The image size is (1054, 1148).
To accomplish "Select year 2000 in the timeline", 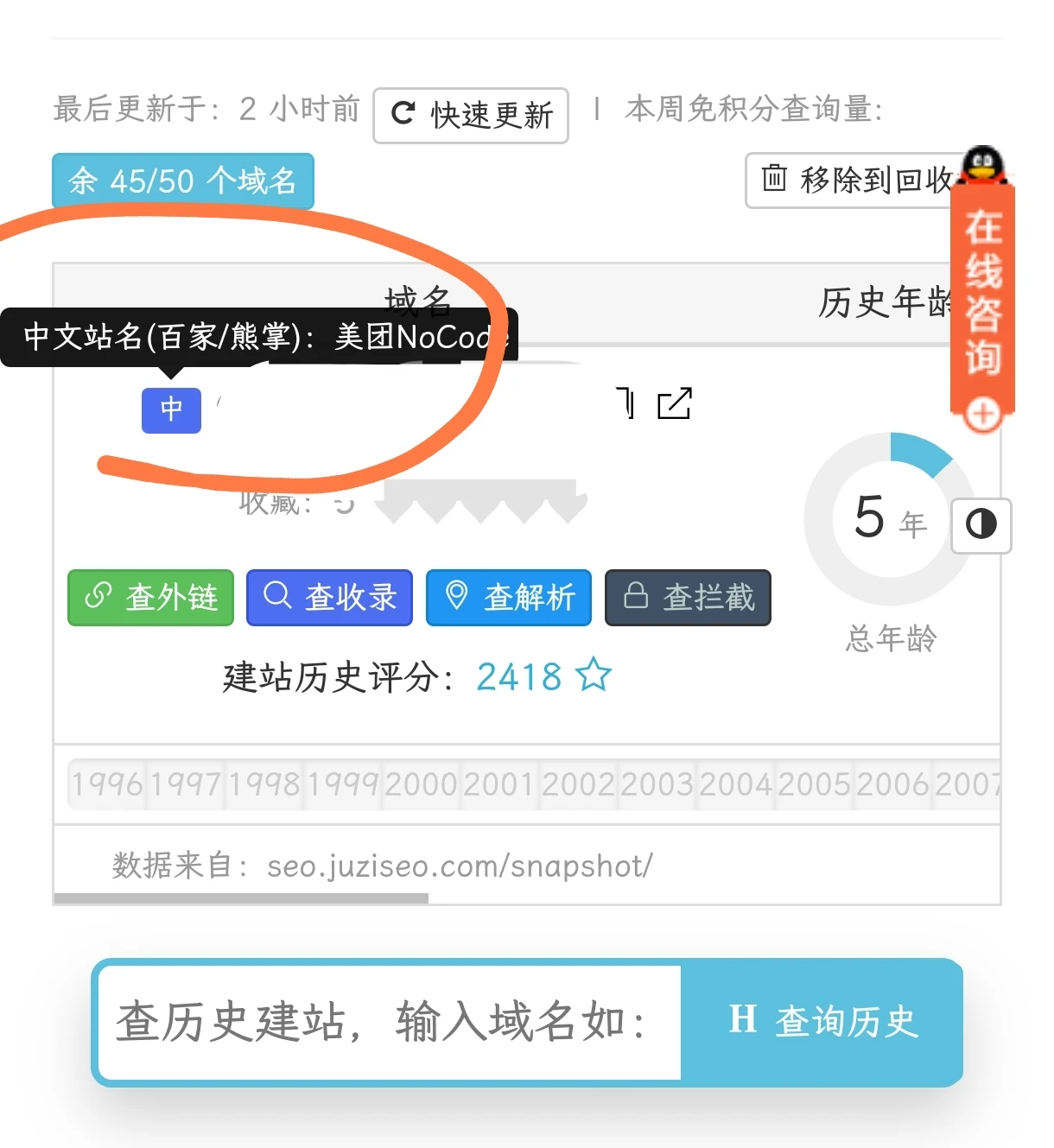I will tap(421, 784).
